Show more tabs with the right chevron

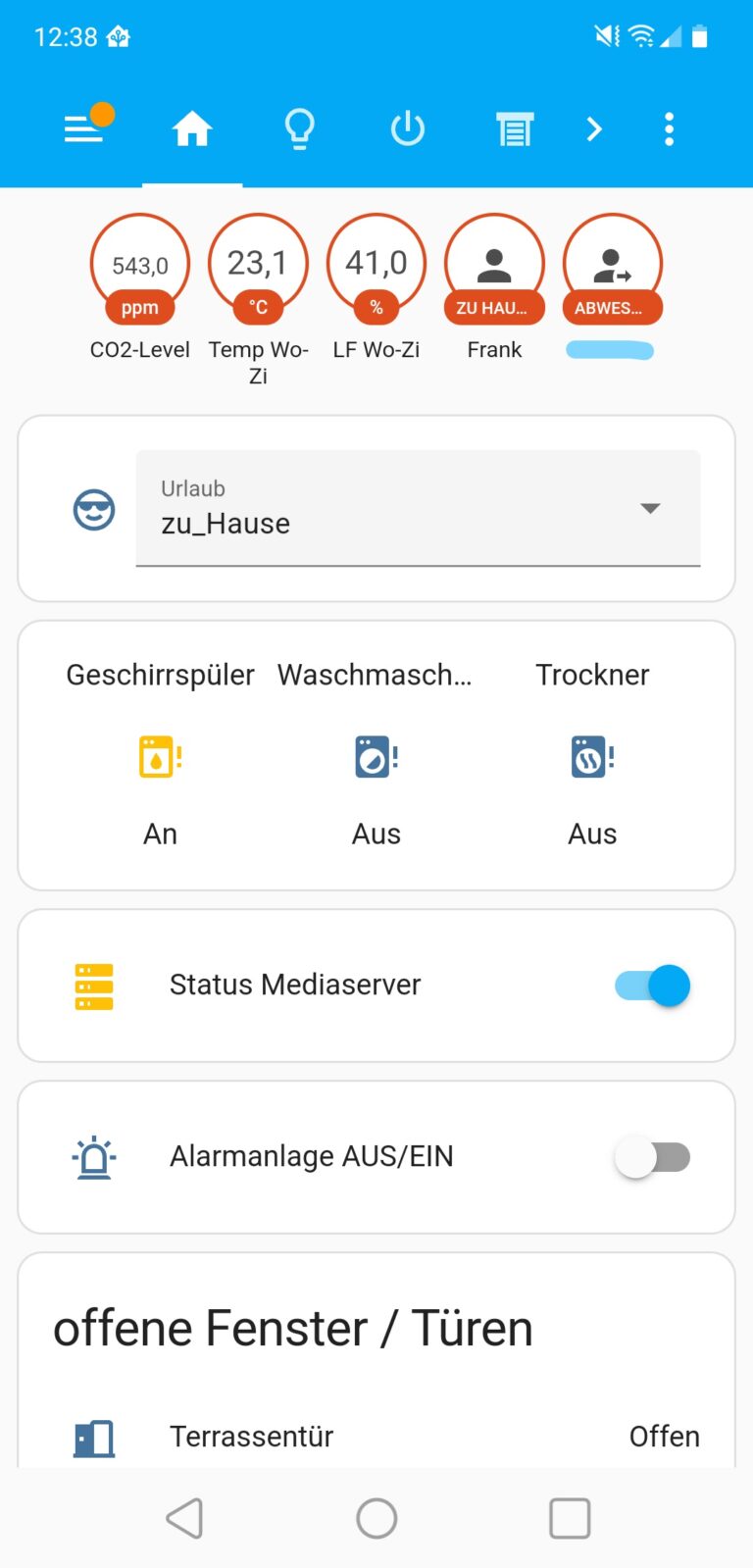(x=594, y=128)
